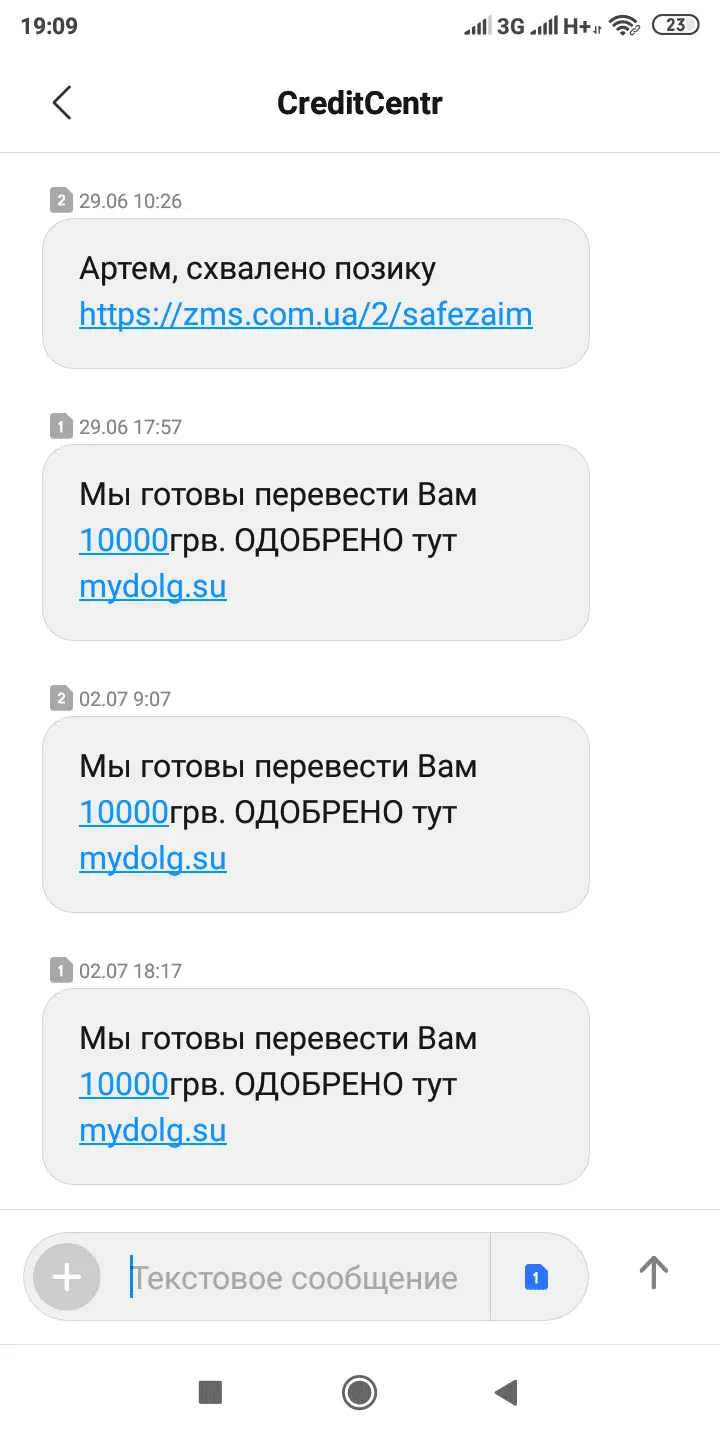Open the plus attachment menu

67,1277
